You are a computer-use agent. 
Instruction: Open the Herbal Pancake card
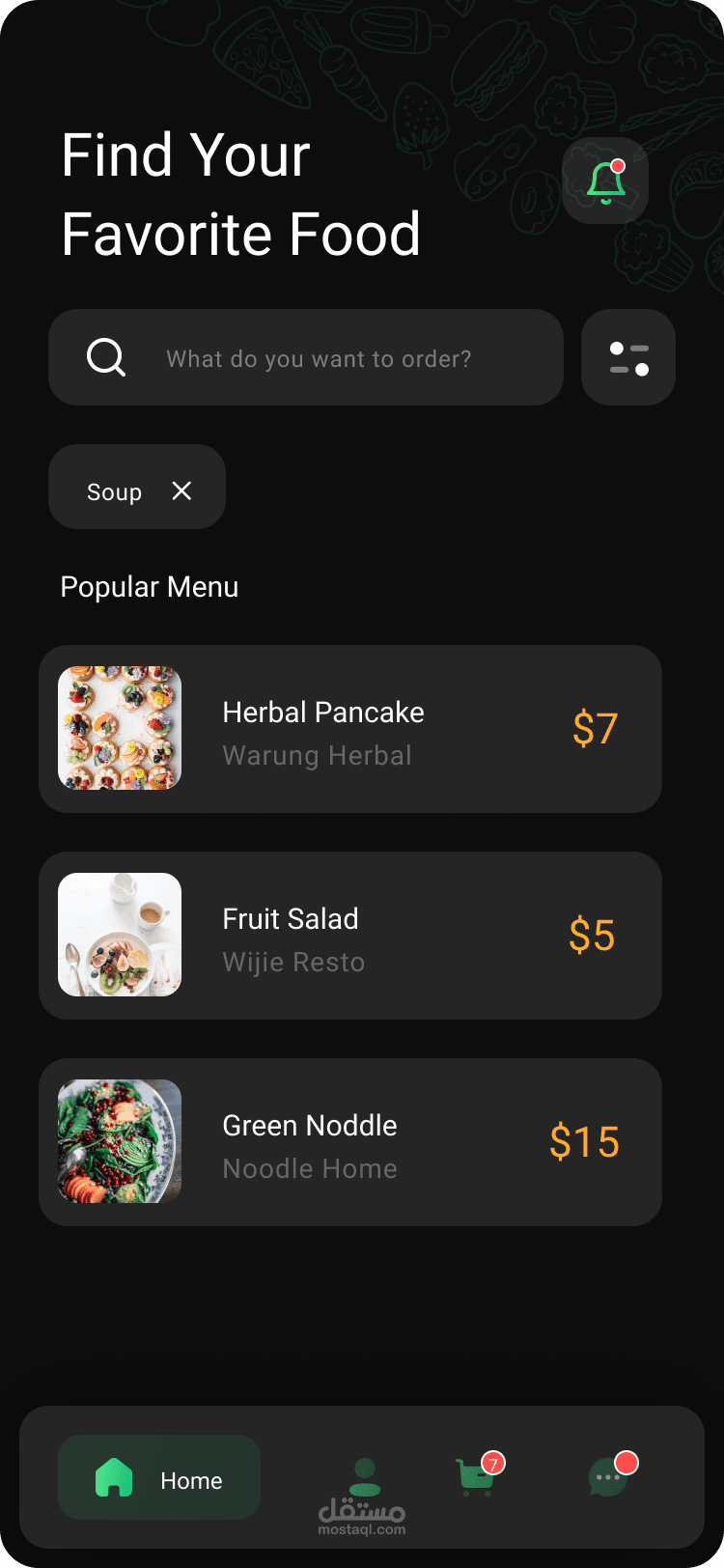click(349, 729)
